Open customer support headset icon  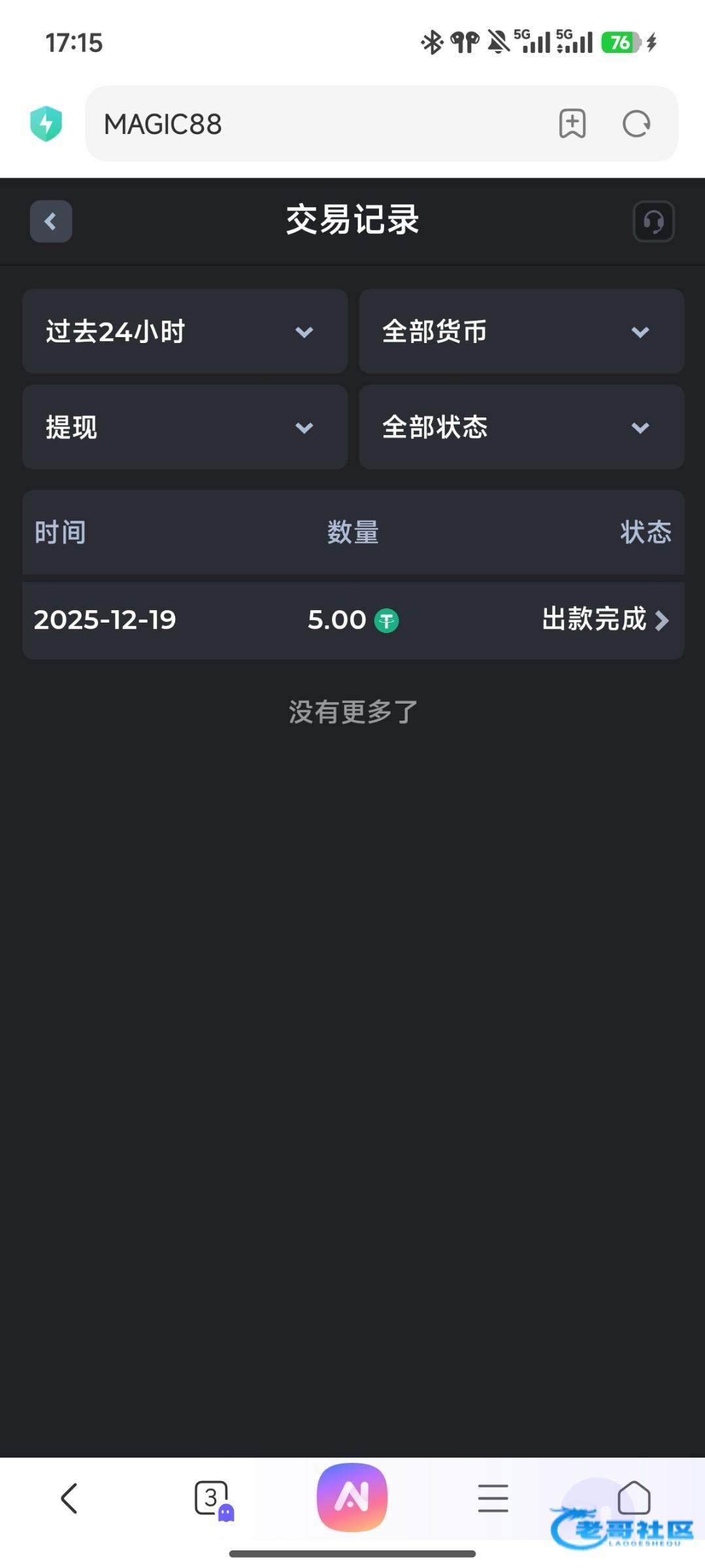point(653,221)
